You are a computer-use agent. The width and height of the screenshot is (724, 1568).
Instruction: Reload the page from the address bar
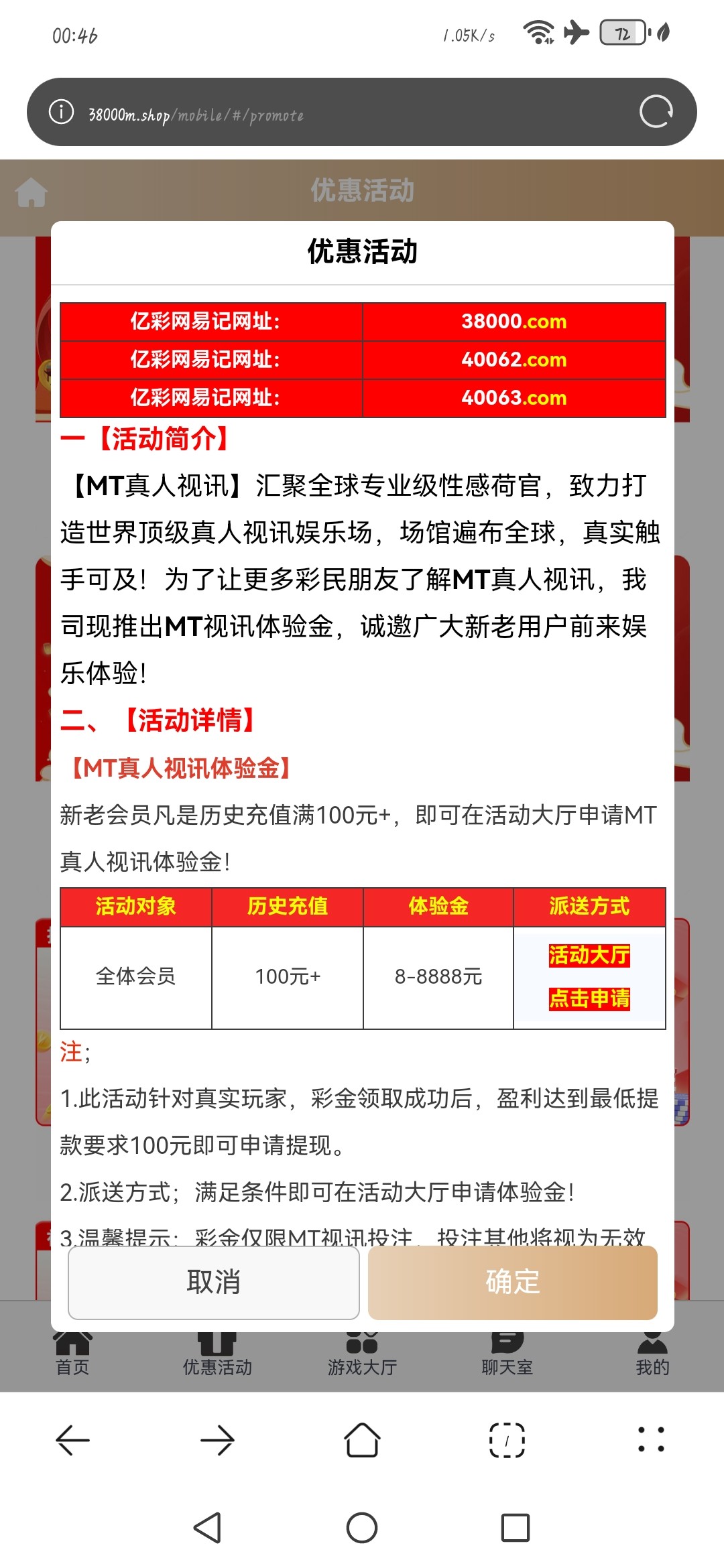coord(655,112)
